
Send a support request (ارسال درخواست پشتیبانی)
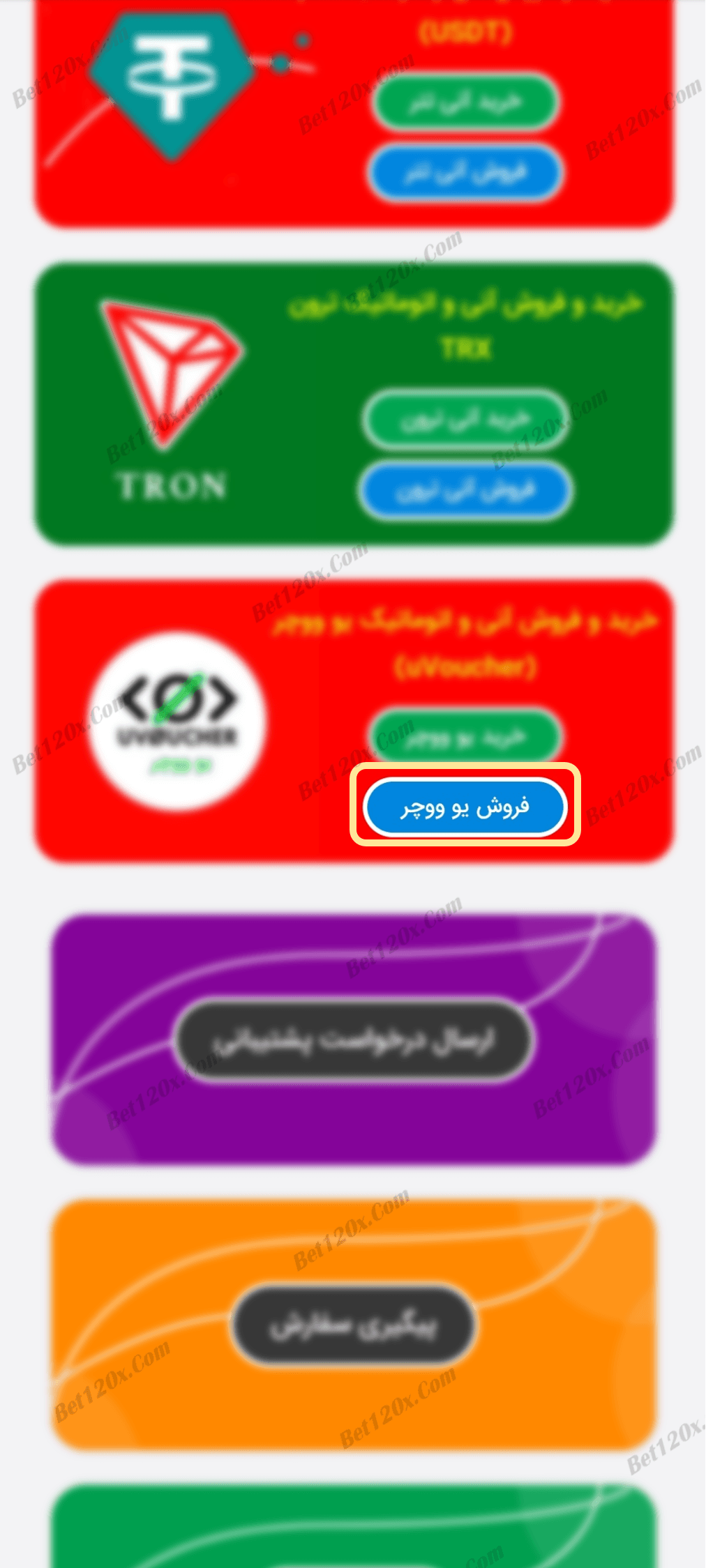pos(354,1040)
